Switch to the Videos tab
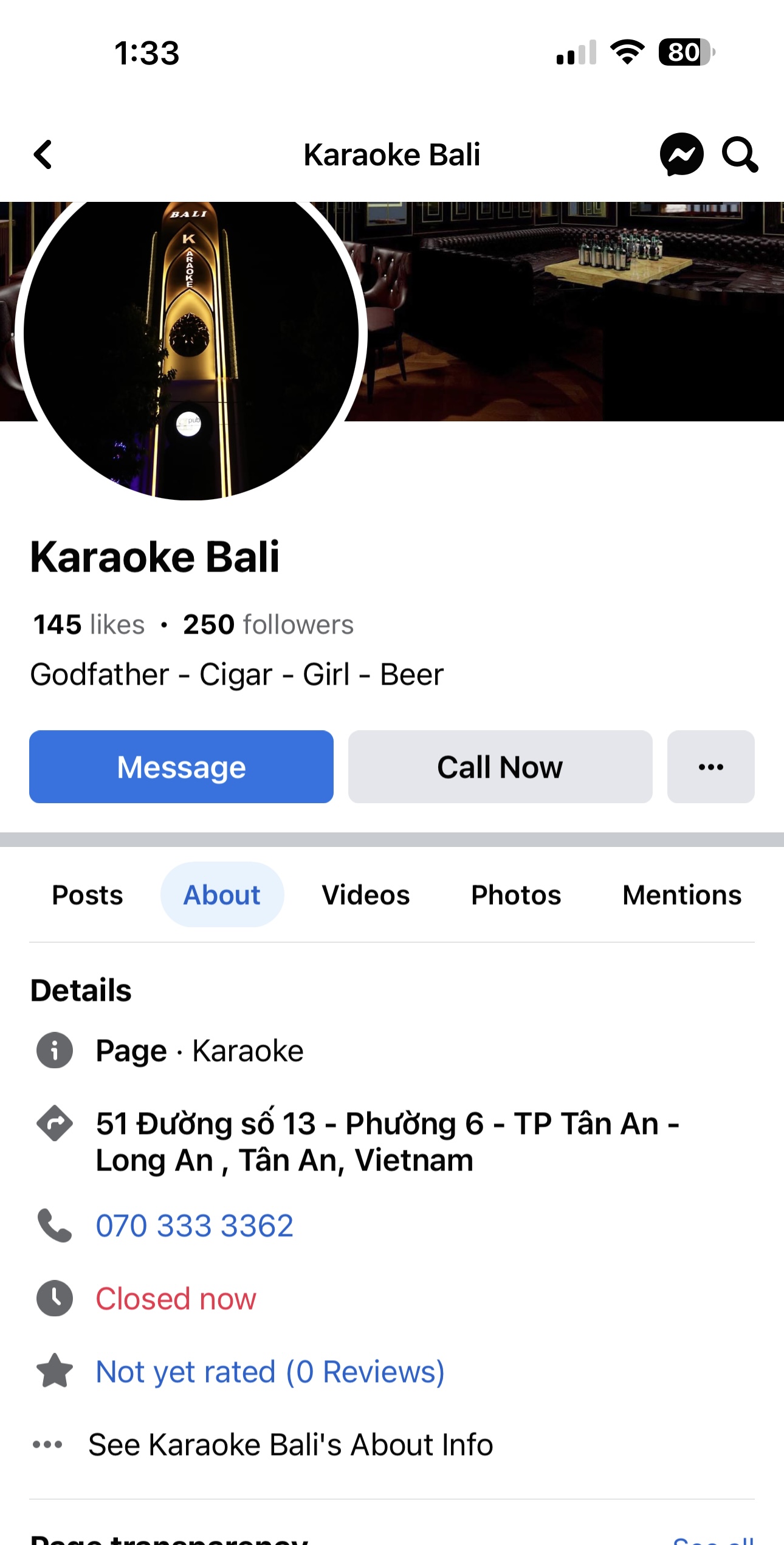Viewport: 784px width, 1545px height. 366,895
